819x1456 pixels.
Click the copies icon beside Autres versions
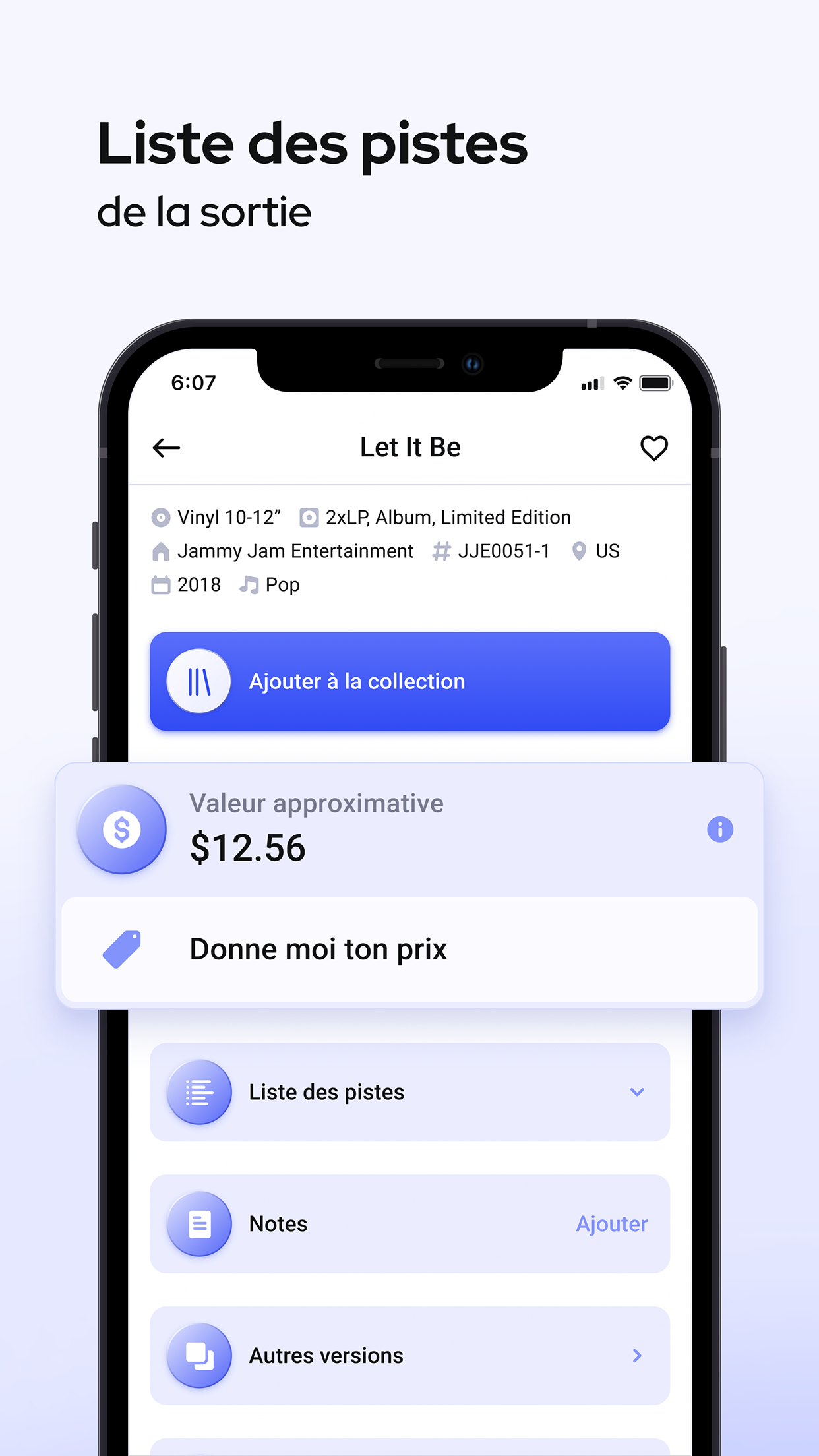(199, 1355)
